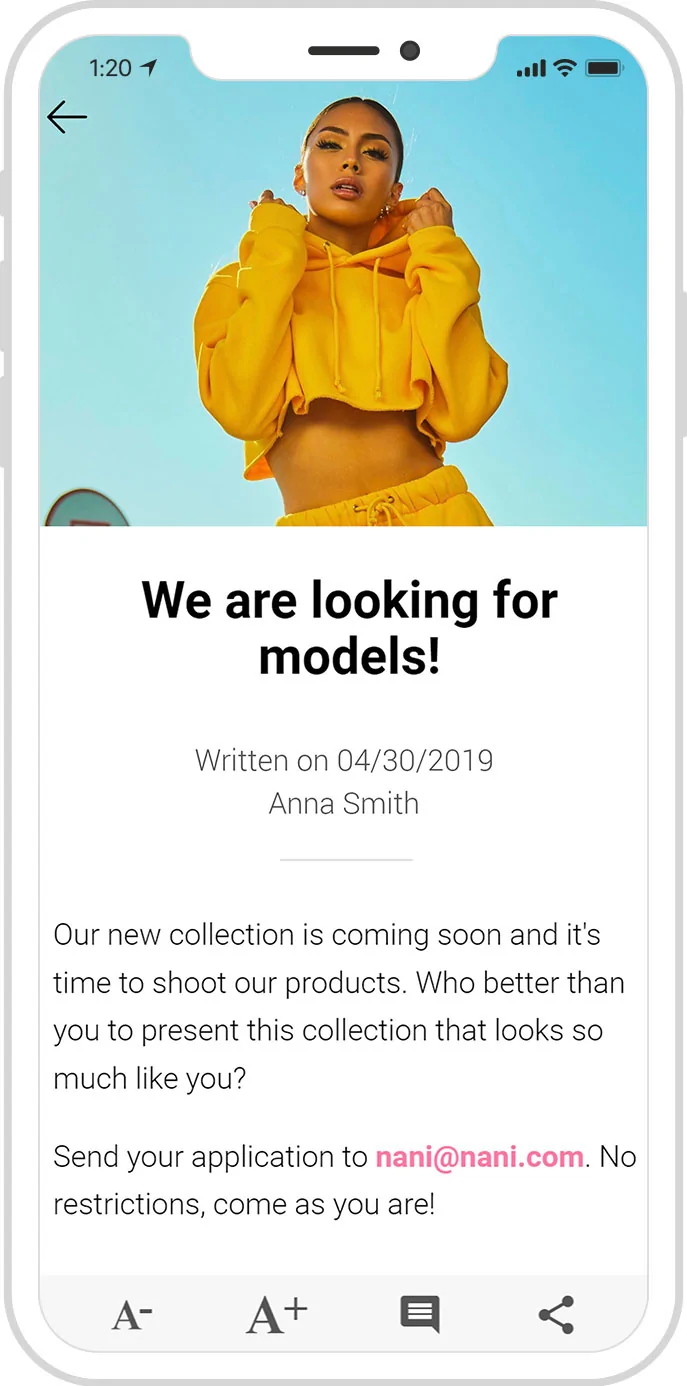Decrease the article font size
687x1386 pixels.
(132, 1314)
